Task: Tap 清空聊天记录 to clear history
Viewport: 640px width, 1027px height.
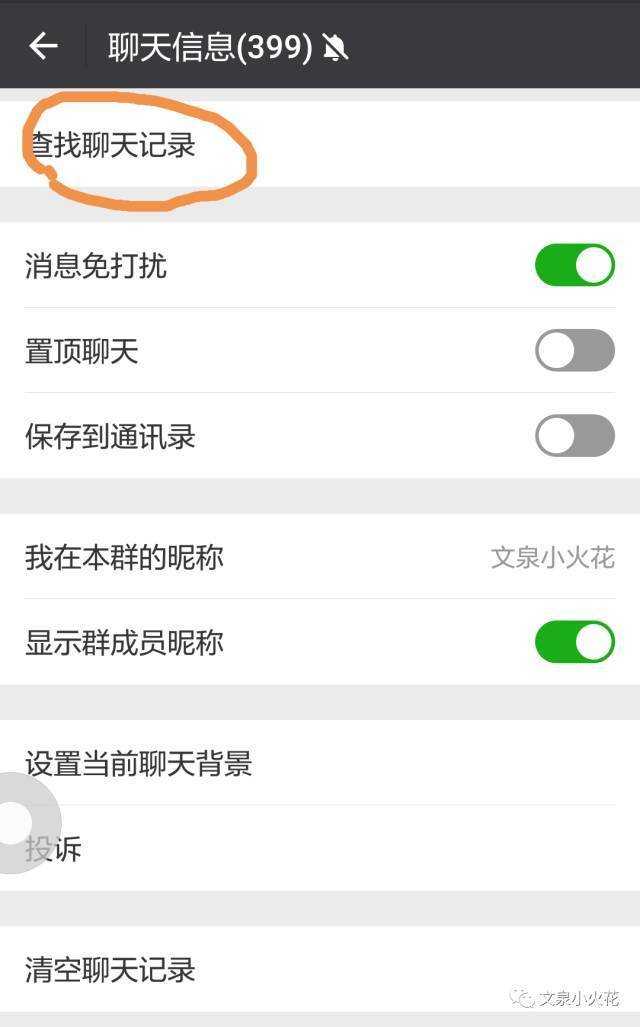Action: tap(111, 969)
